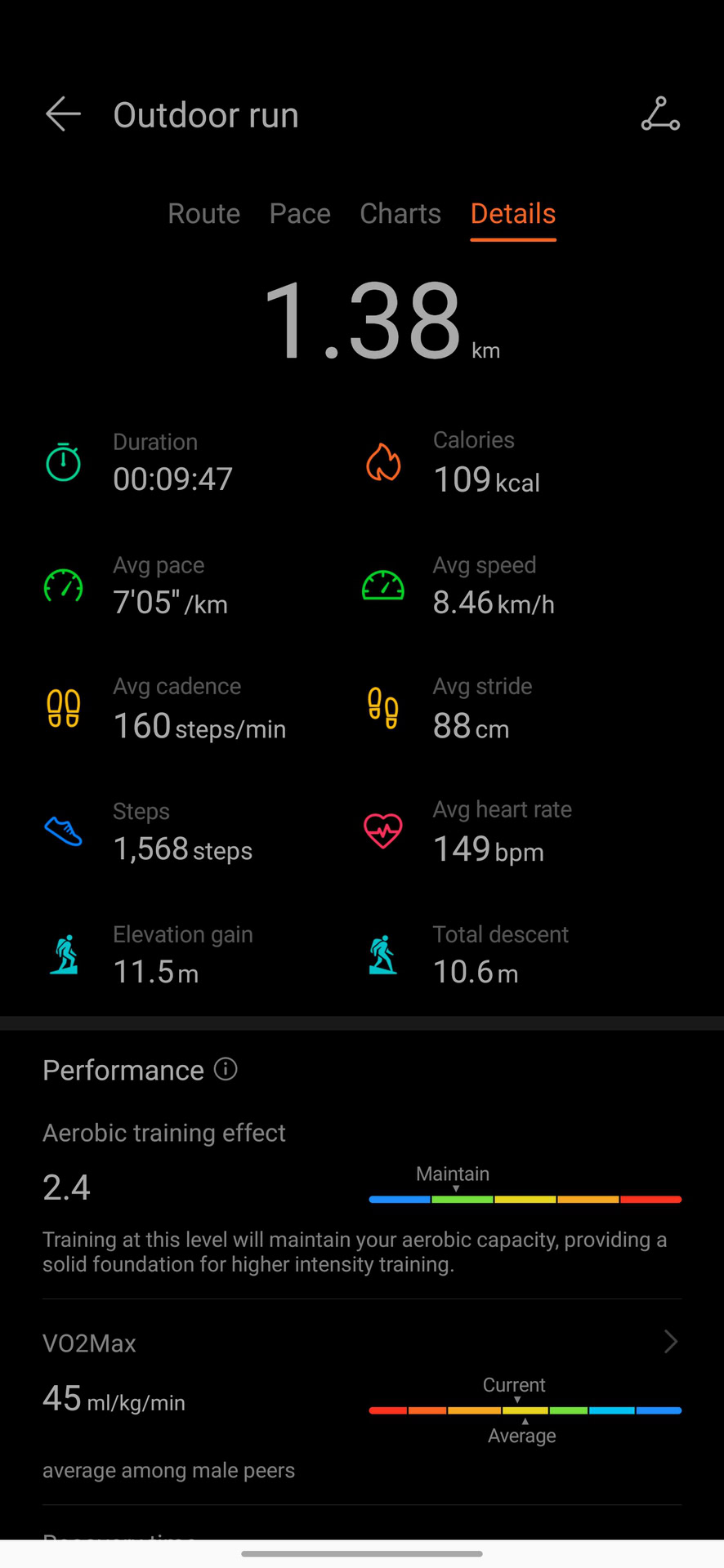Screen dimensions: 724x1568
Task: Open the Performance info icon
Action: tap(226, 1069)
